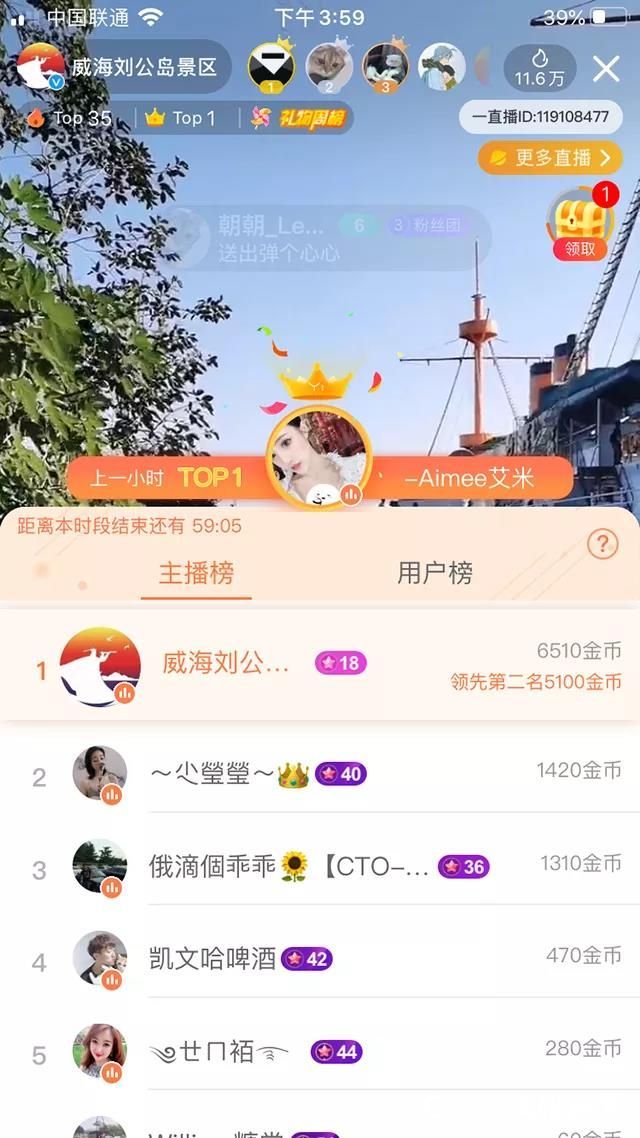Viewport: 640px width, 1138px height.
Task: Open the help question mark icon
Action: pyautogui.click(x=602, y=545)
